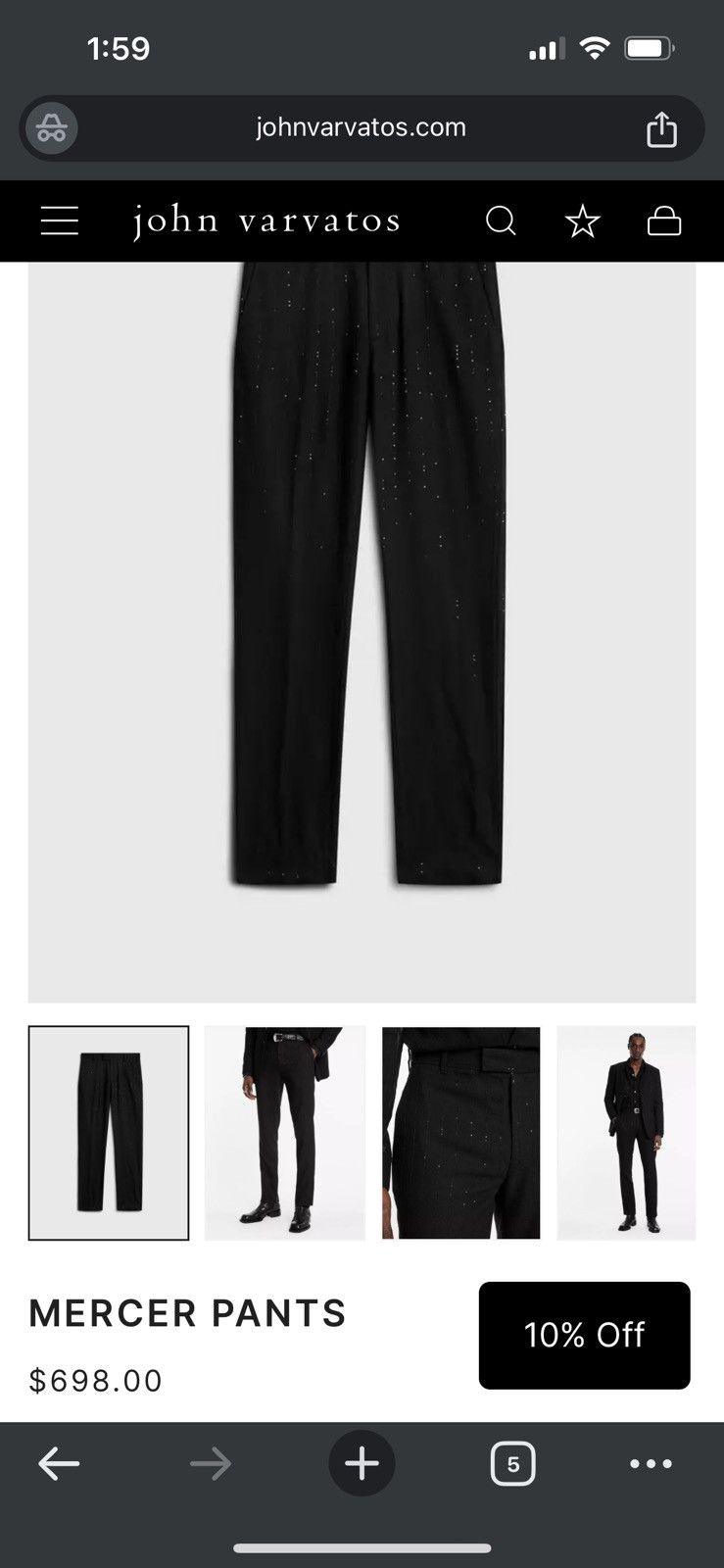Open a new browser tab
The image size is (724, 1568).
tap(362, 1464)
